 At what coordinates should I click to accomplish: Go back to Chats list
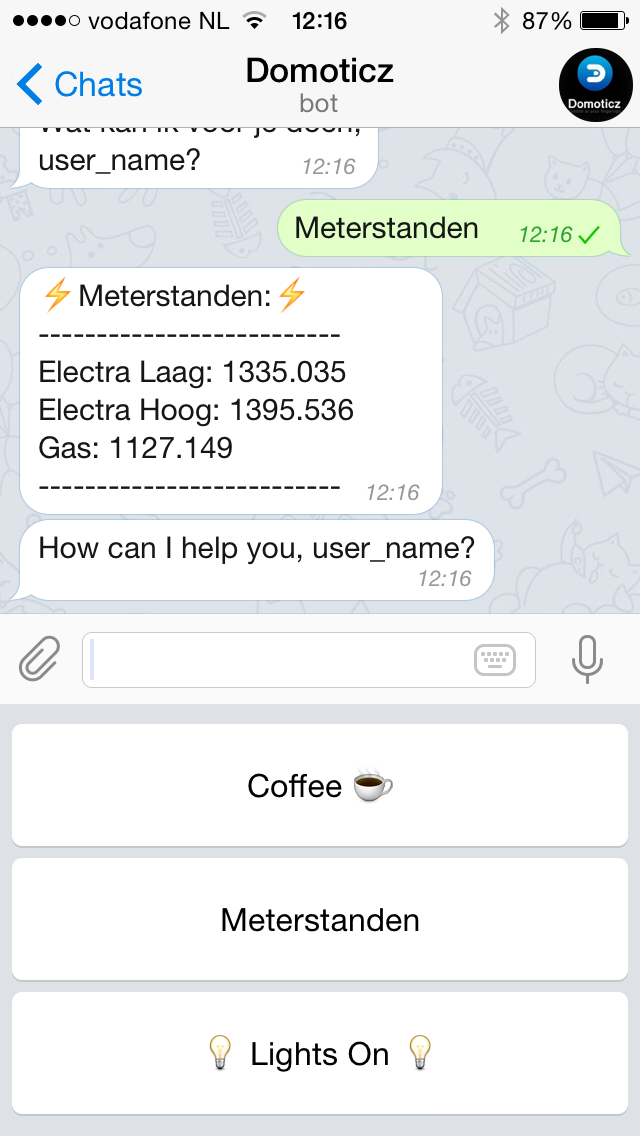80,85
